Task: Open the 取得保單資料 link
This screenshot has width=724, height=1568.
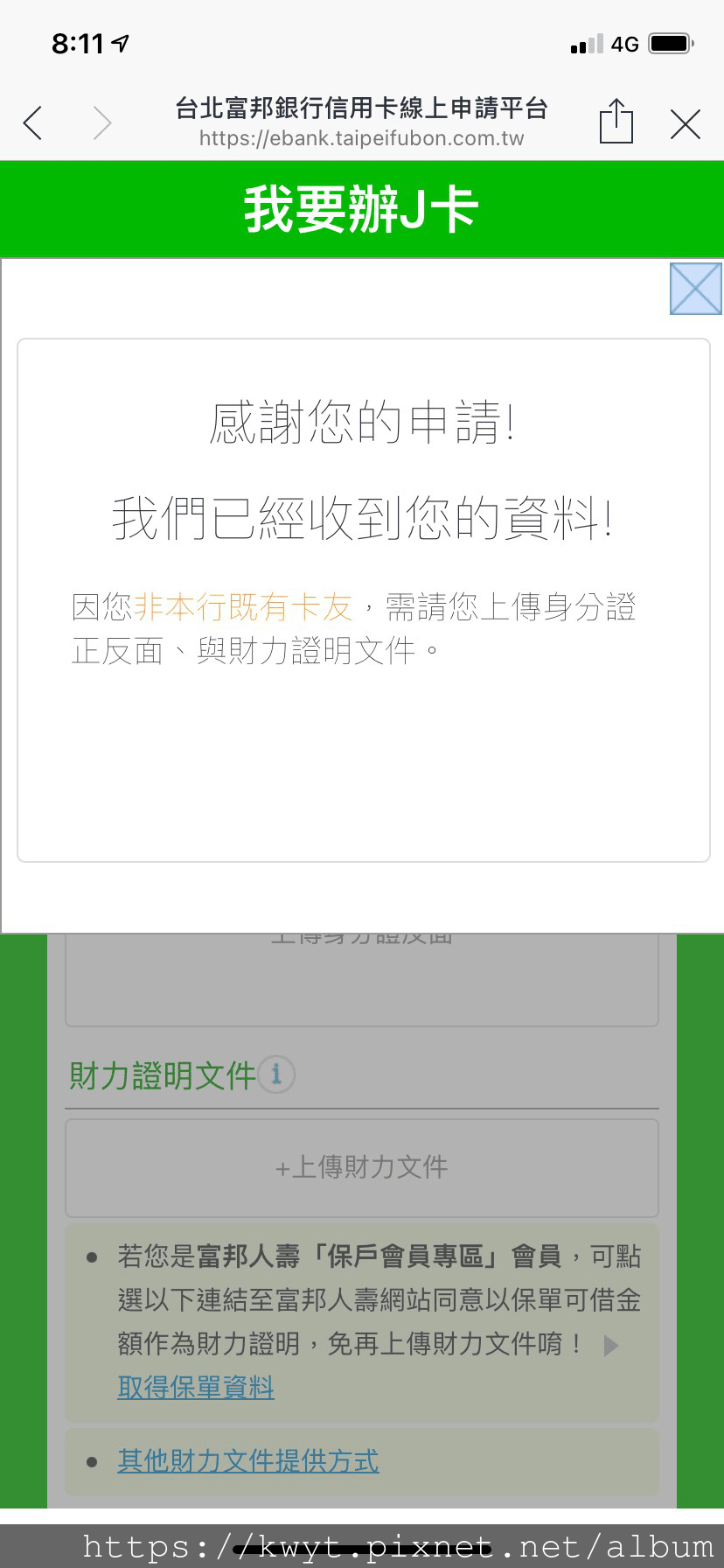Action: [196, 1387]
